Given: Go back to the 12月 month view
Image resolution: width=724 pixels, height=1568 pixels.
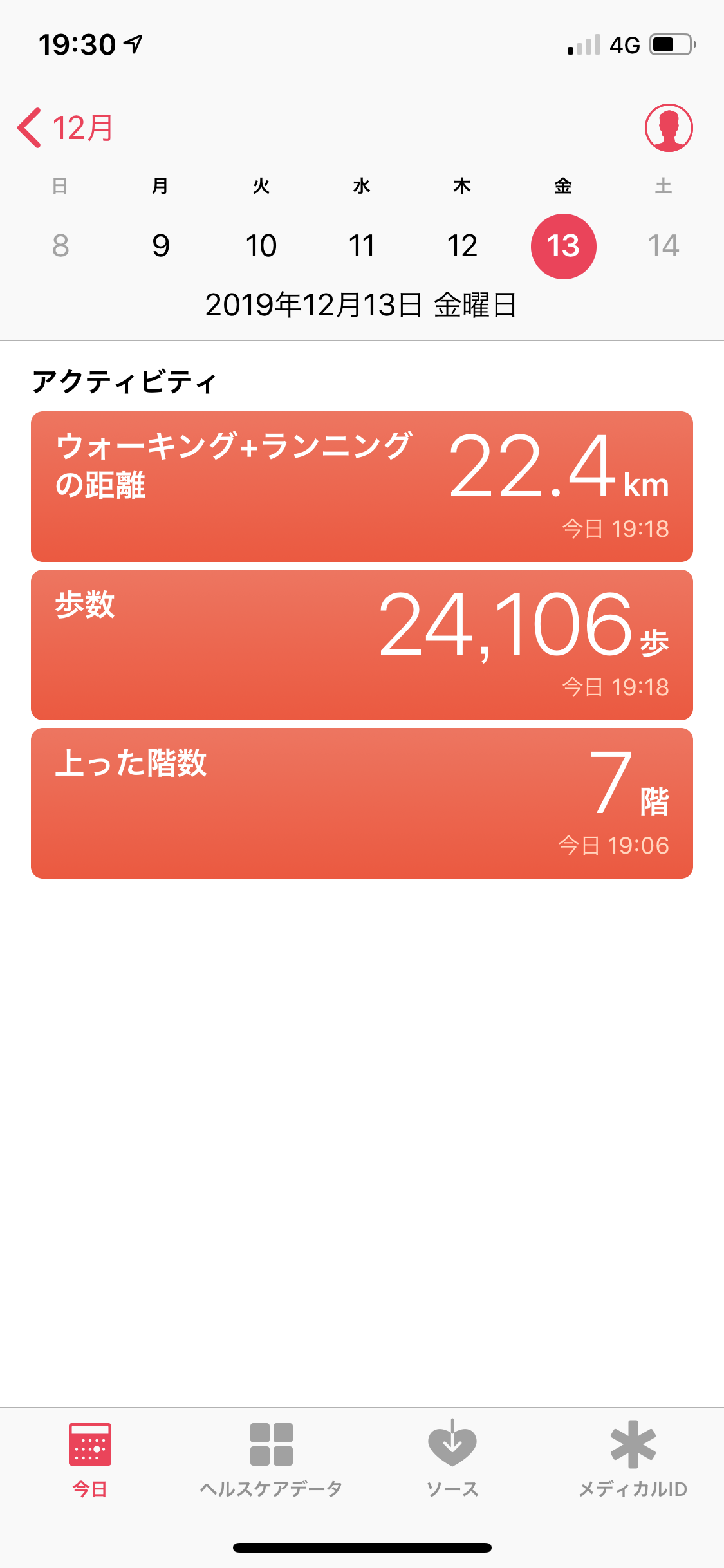Looking at the screenshot, I should 65,127.
